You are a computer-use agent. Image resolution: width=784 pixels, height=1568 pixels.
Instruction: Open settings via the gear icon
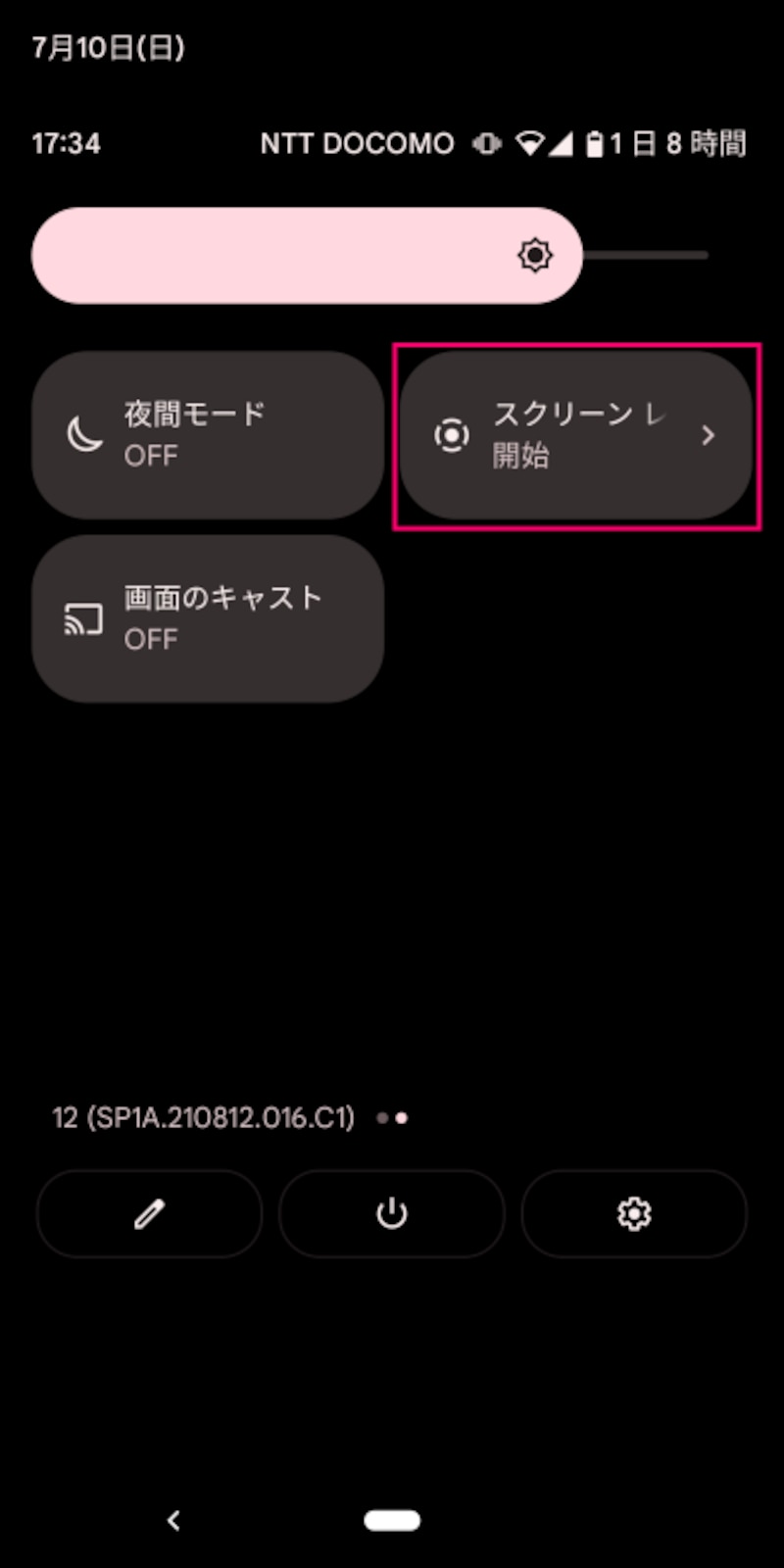(634, 1214)
